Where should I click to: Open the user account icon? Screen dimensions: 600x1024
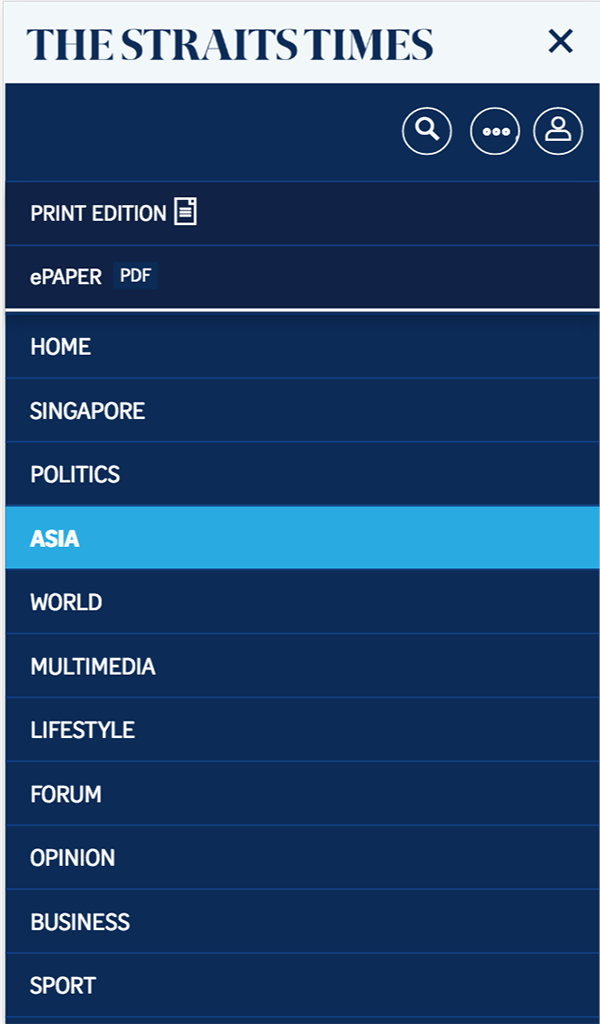click(x=558, y=131)
